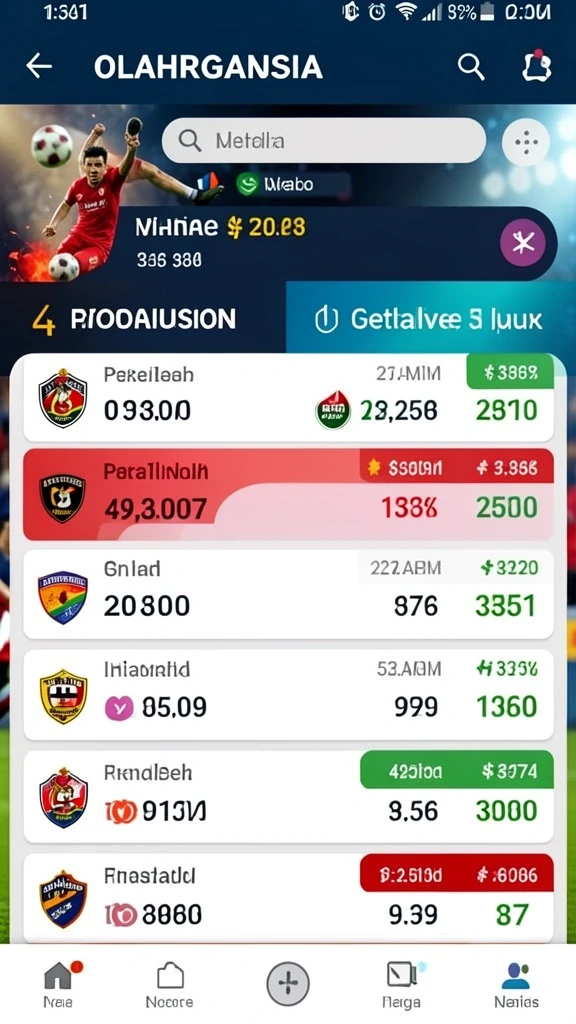The width and height of the screenshot is (576, 1024).
Task: Open the Pekeileah row
Action: click(x=288, y=398)
